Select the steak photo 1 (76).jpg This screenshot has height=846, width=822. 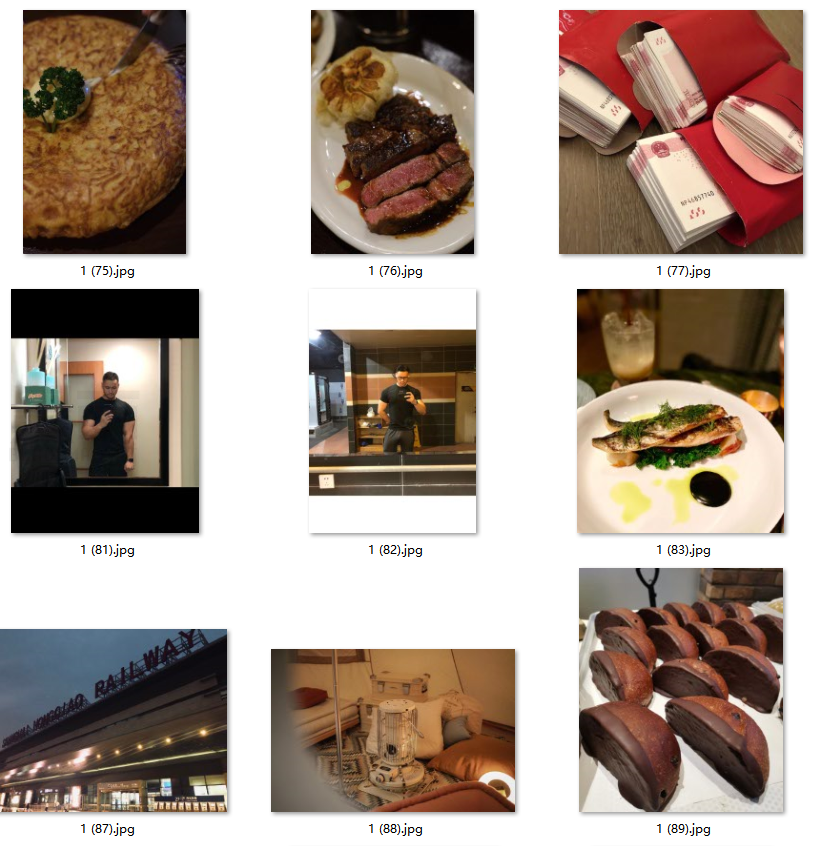tap(392, 132)
